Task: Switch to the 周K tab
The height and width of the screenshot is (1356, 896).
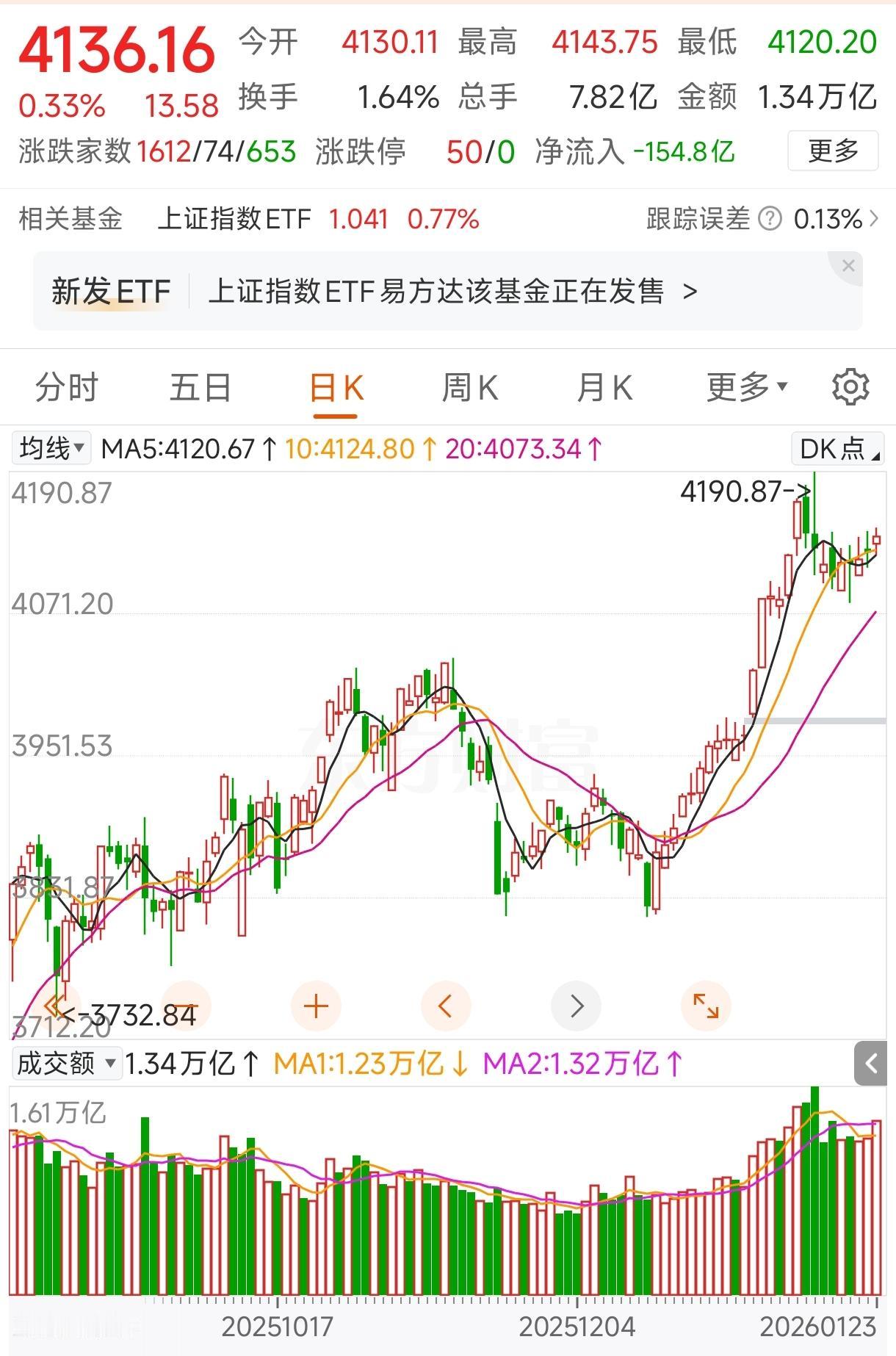Action: [470, 387]
